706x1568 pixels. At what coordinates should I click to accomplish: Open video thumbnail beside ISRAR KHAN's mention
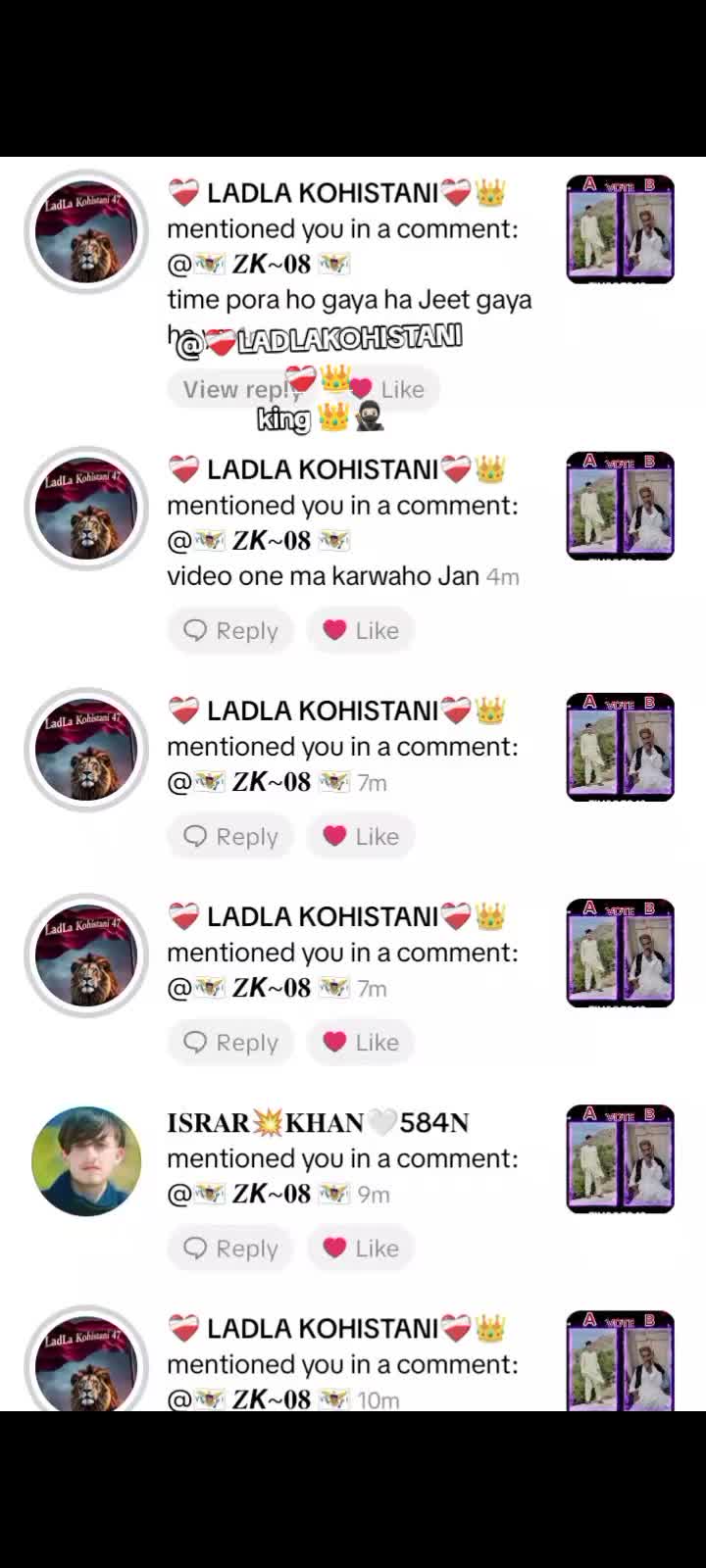(620, 1158)
